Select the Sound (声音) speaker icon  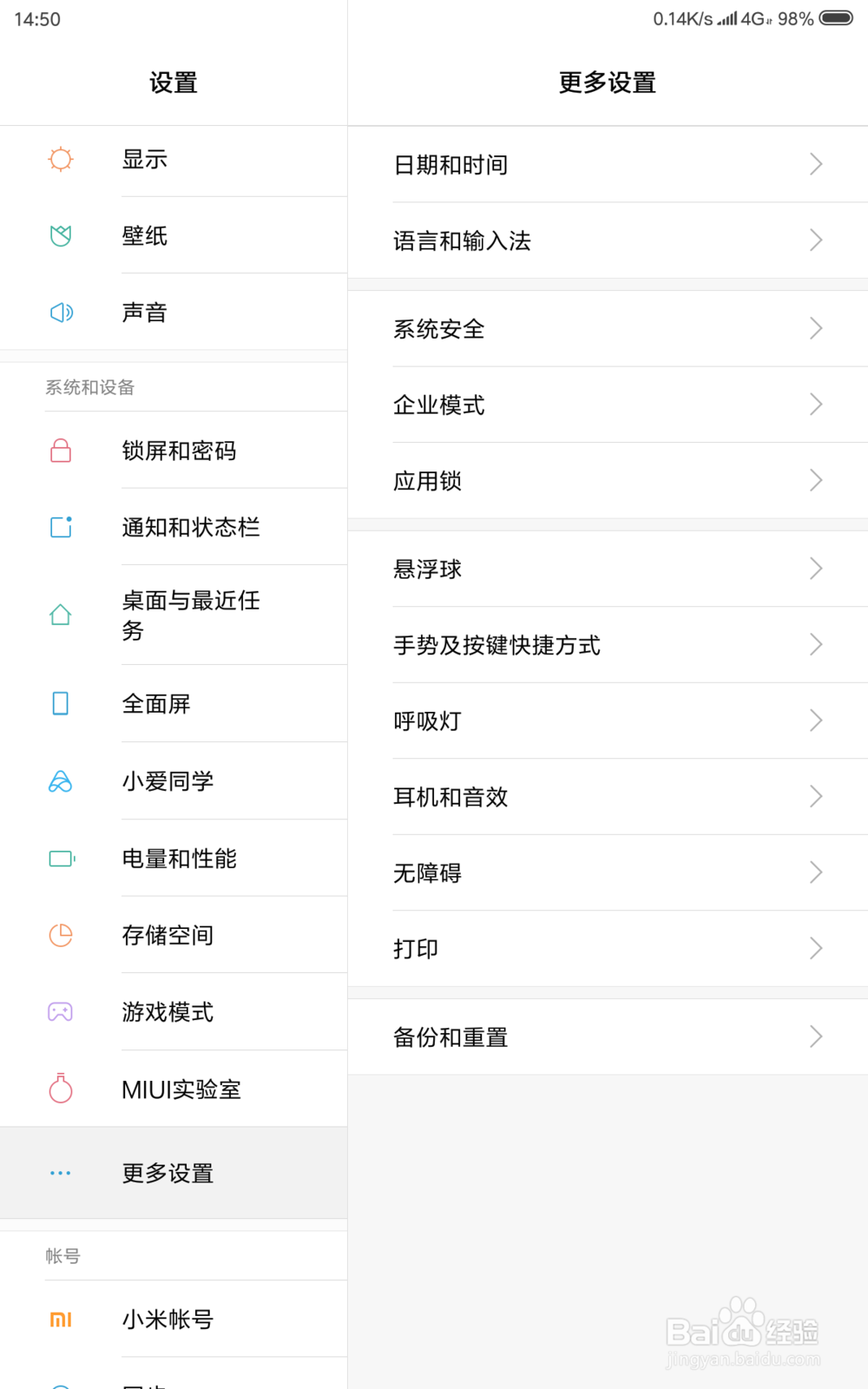pos(60,313)
